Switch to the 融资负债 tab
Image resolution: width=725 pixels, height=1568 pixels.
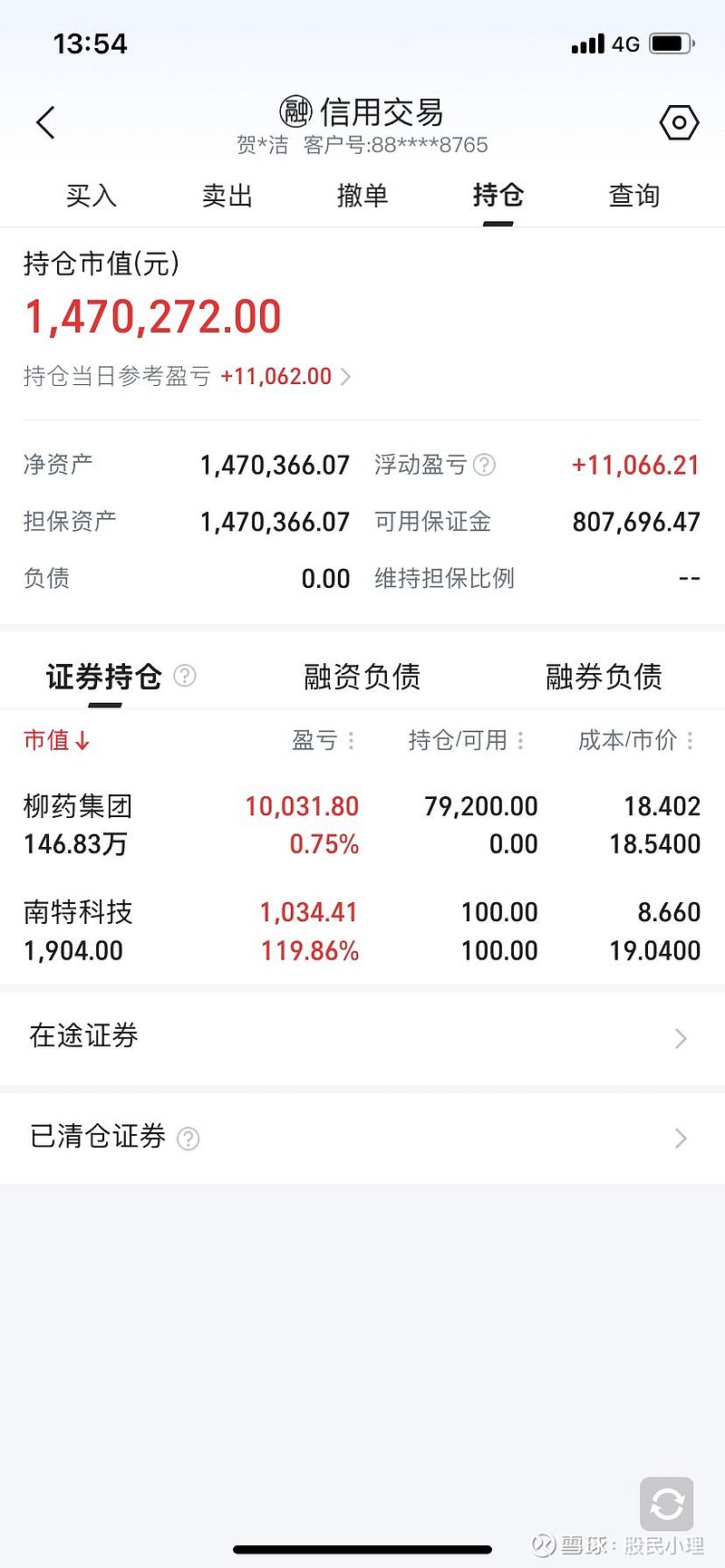(362, 677)
